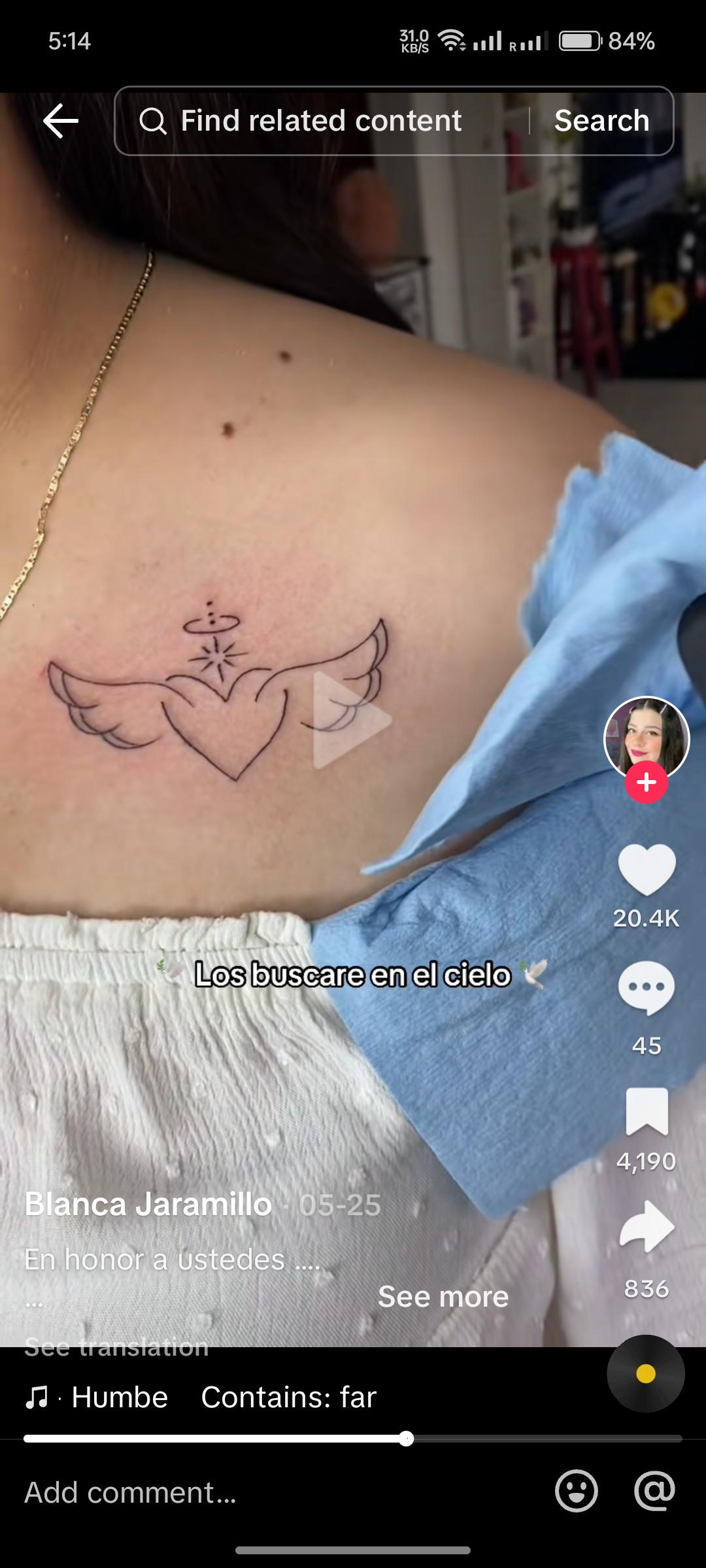This screenshot has width=706, height=1568.
Task: Follow the creator with the plus button
Action: click(x=646, y=782)
